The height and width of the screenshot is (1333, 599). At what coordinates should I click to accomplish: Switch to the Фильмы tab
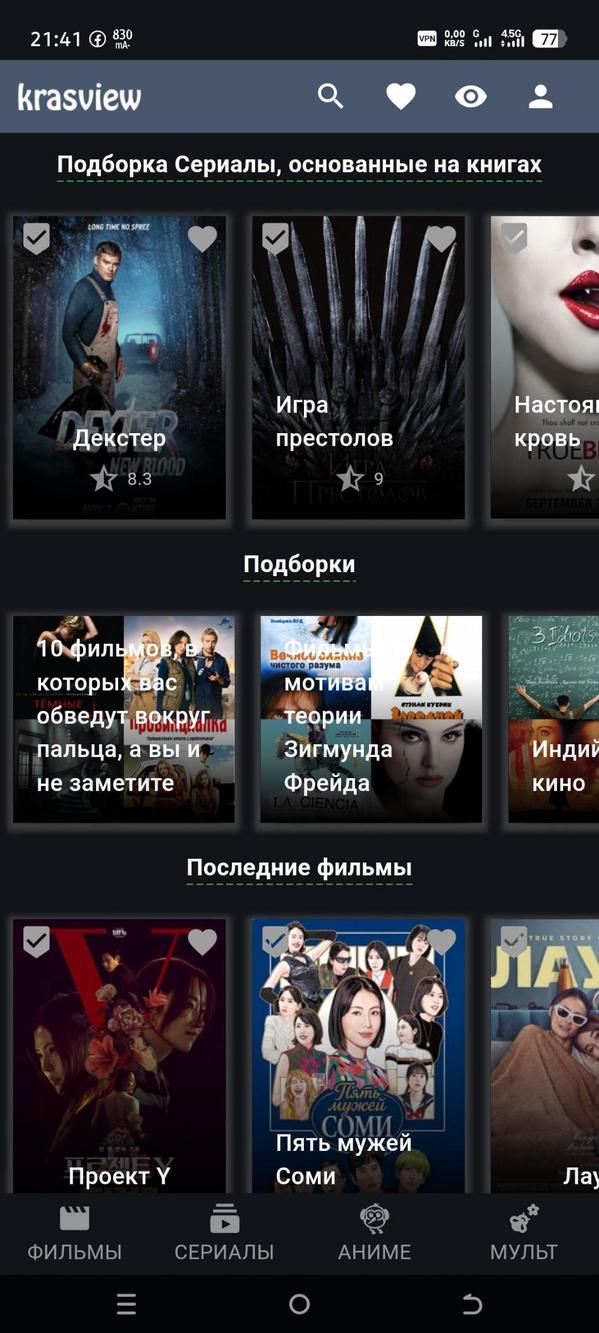75,1234
